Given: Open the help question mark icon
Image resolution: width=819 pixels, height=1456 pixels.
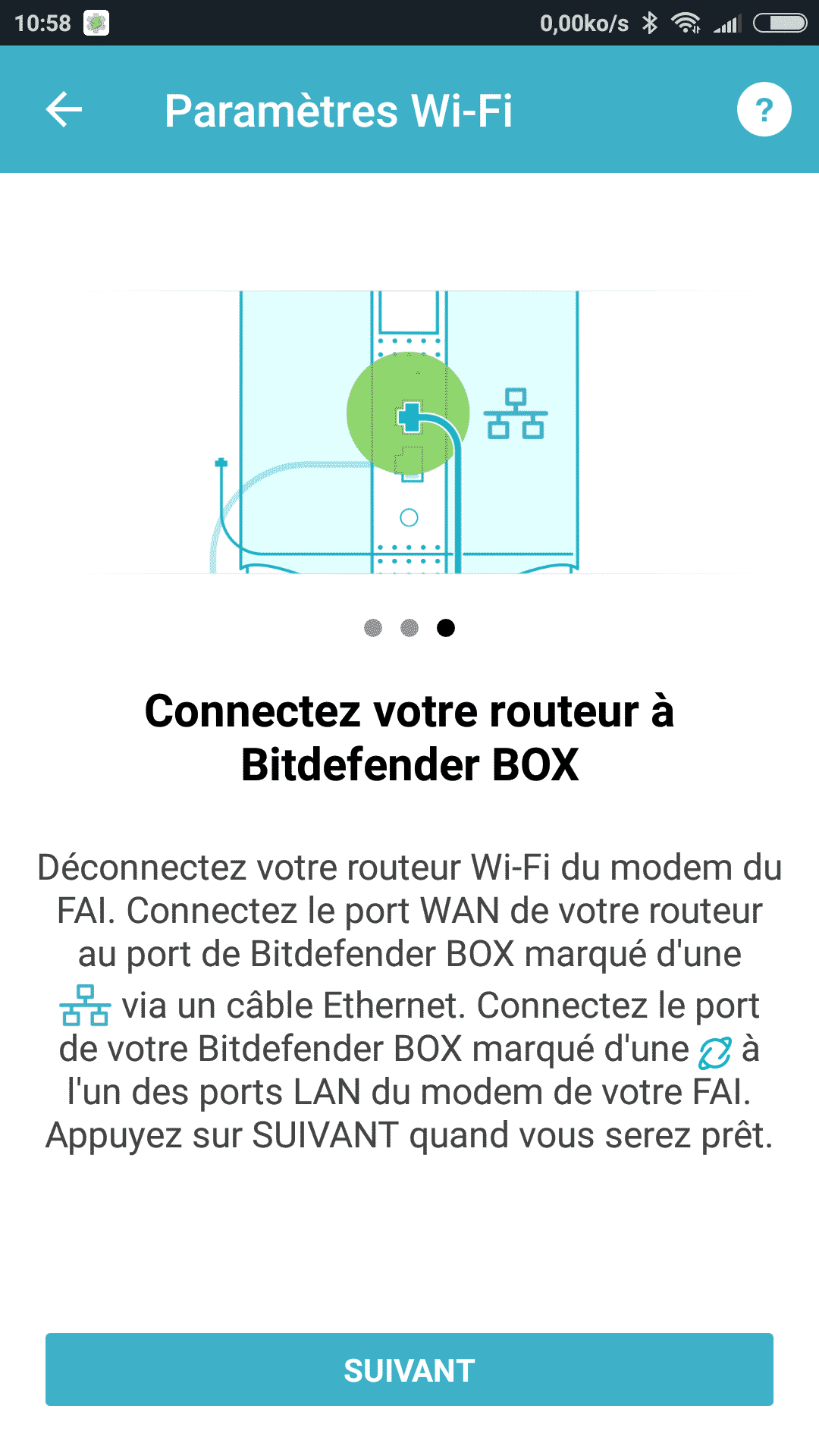Looking at the screenshot, I should [764, 109].
